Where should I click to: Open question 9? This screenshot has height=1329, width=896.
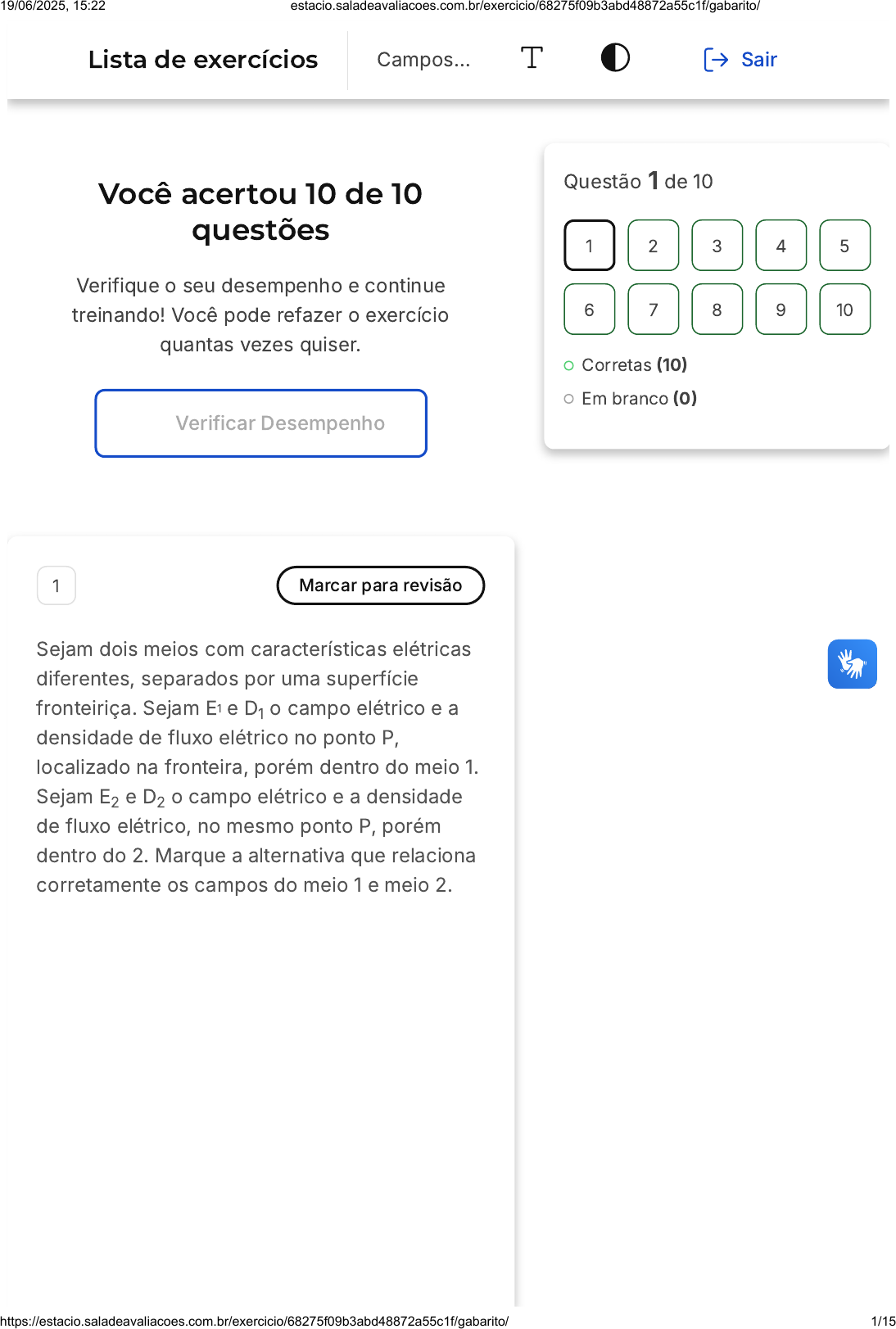(x=781, y=310)
